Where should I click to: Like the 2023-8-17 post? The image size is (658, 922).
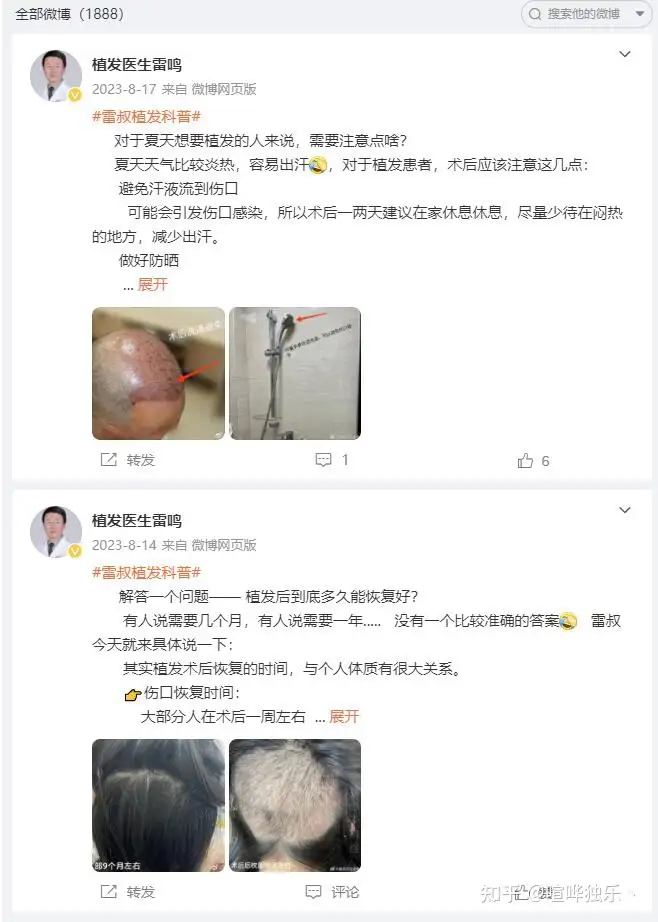(x=534, y=460)
